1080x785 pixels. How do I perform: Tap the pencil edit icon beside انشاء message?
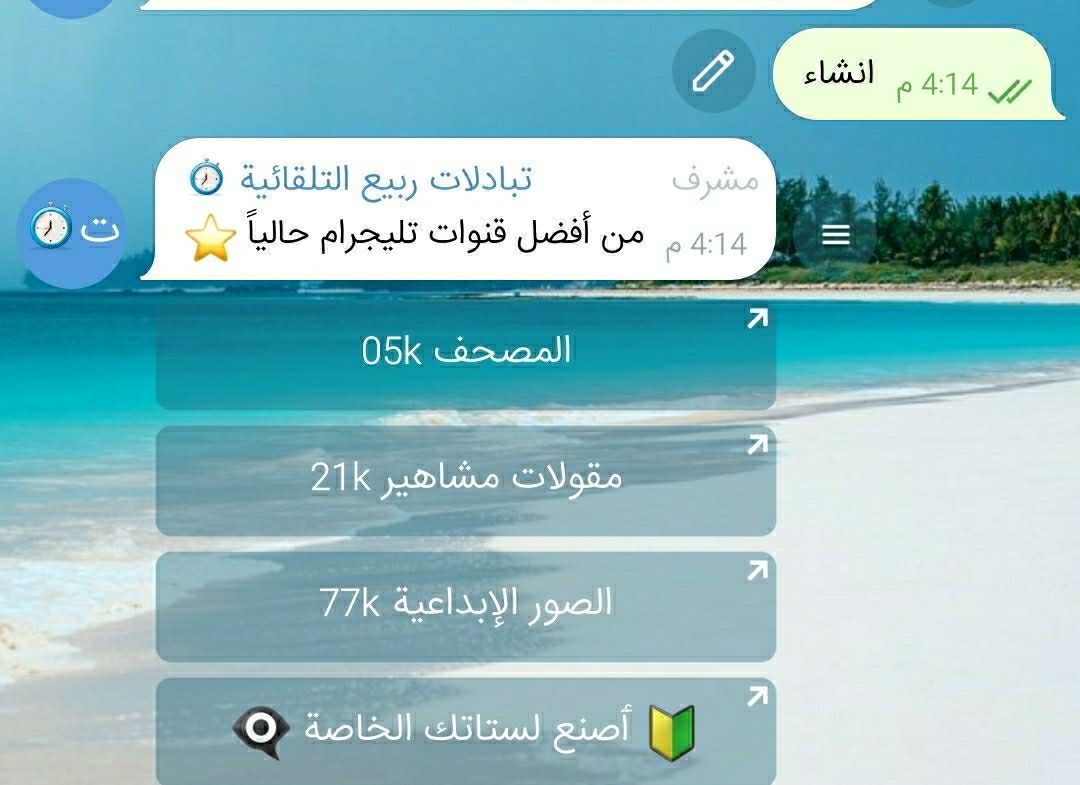[712, 72]
